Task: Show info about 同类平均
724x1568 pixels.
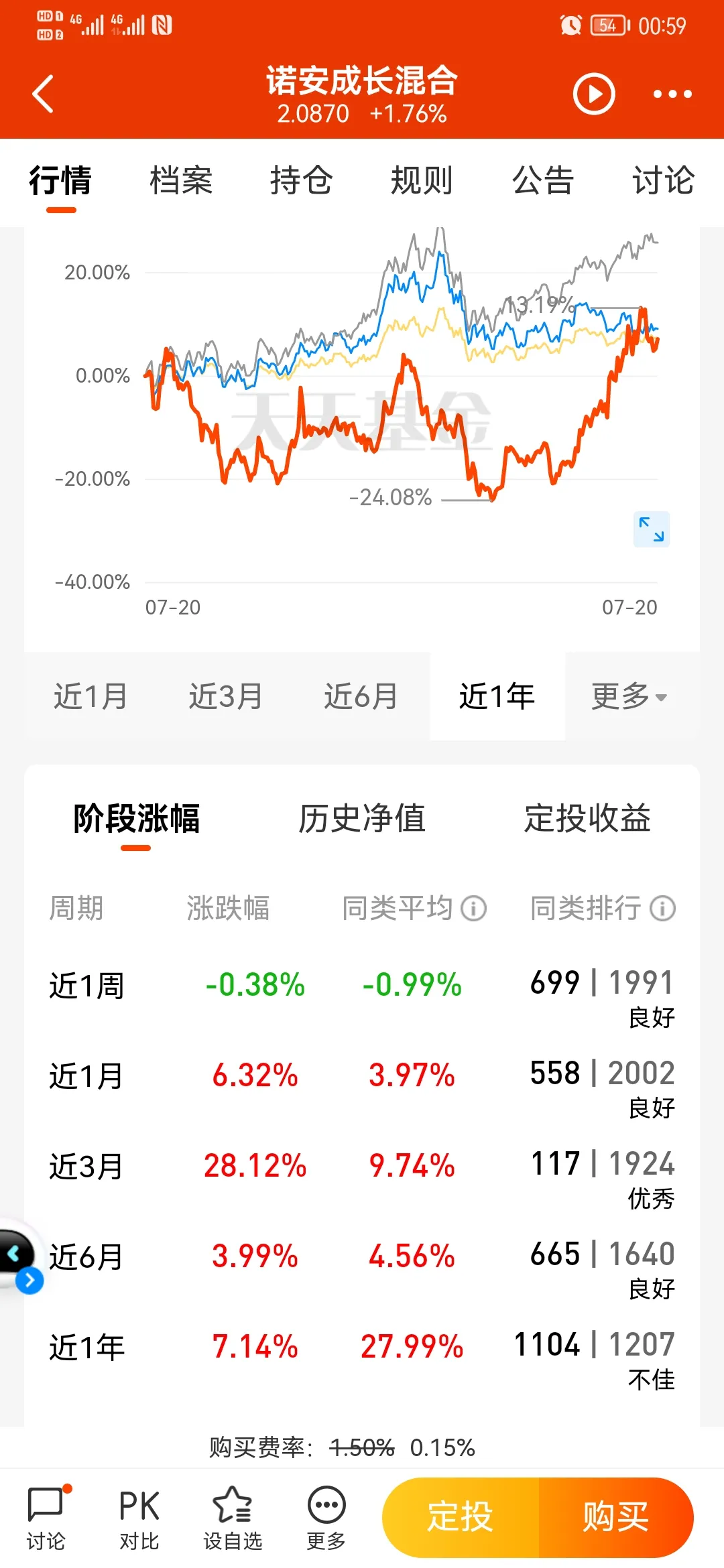Action: point(474,909)
